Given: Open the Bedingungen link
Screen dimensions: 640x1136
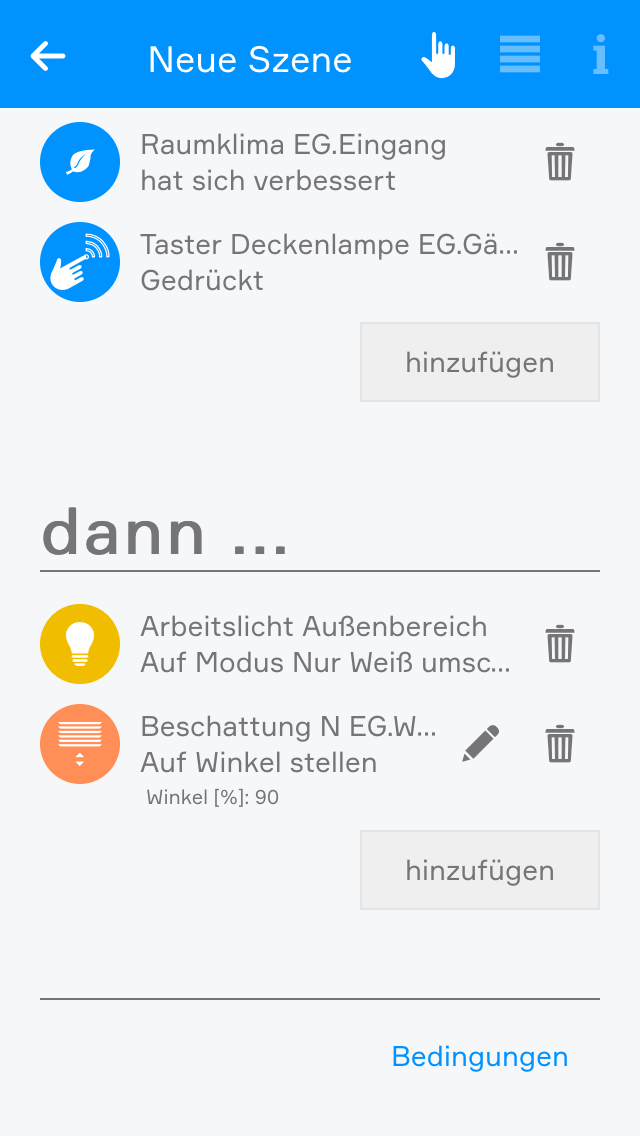Looking at the screenshot, I should (x=480, y=1056).
